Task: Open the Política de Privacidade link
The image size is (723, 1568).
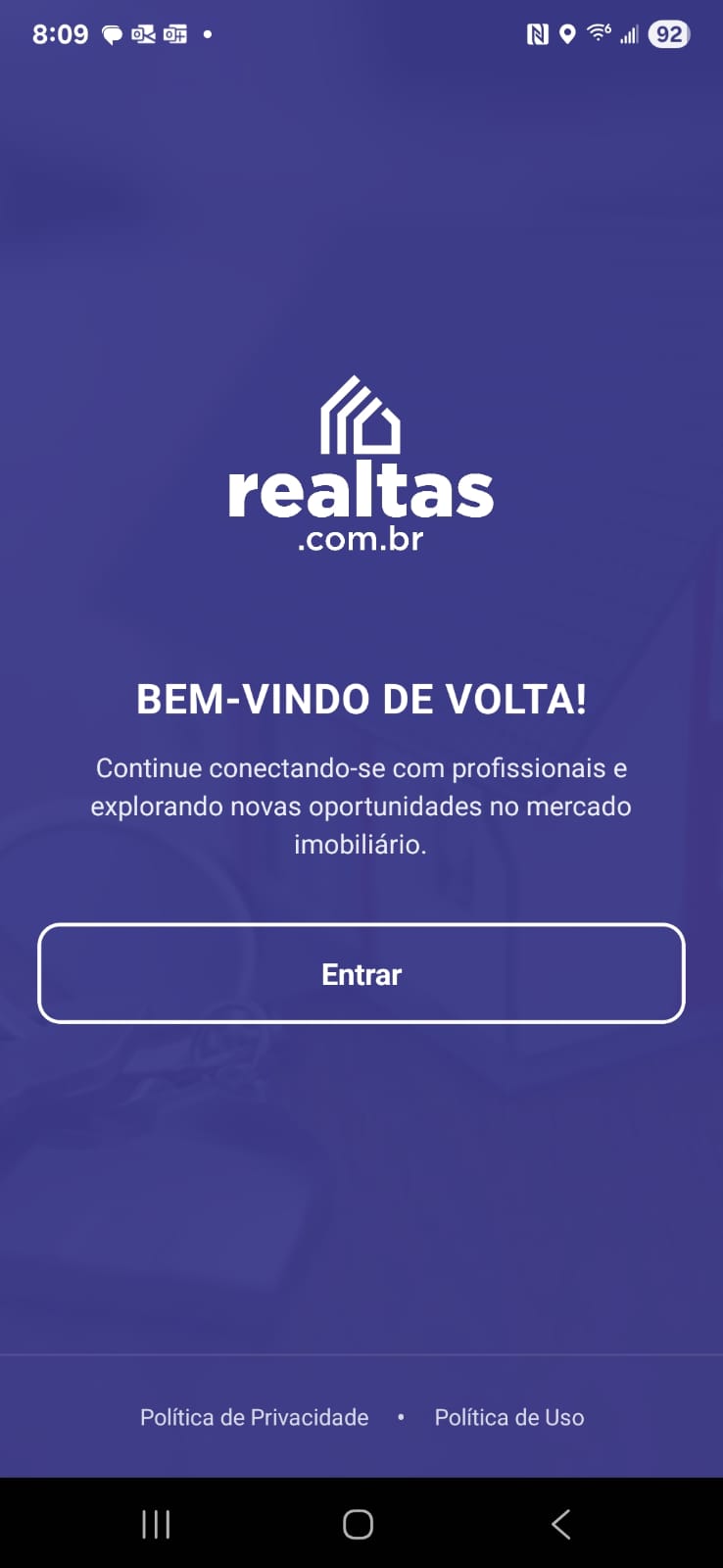Action: click(x=254, y=1417)
